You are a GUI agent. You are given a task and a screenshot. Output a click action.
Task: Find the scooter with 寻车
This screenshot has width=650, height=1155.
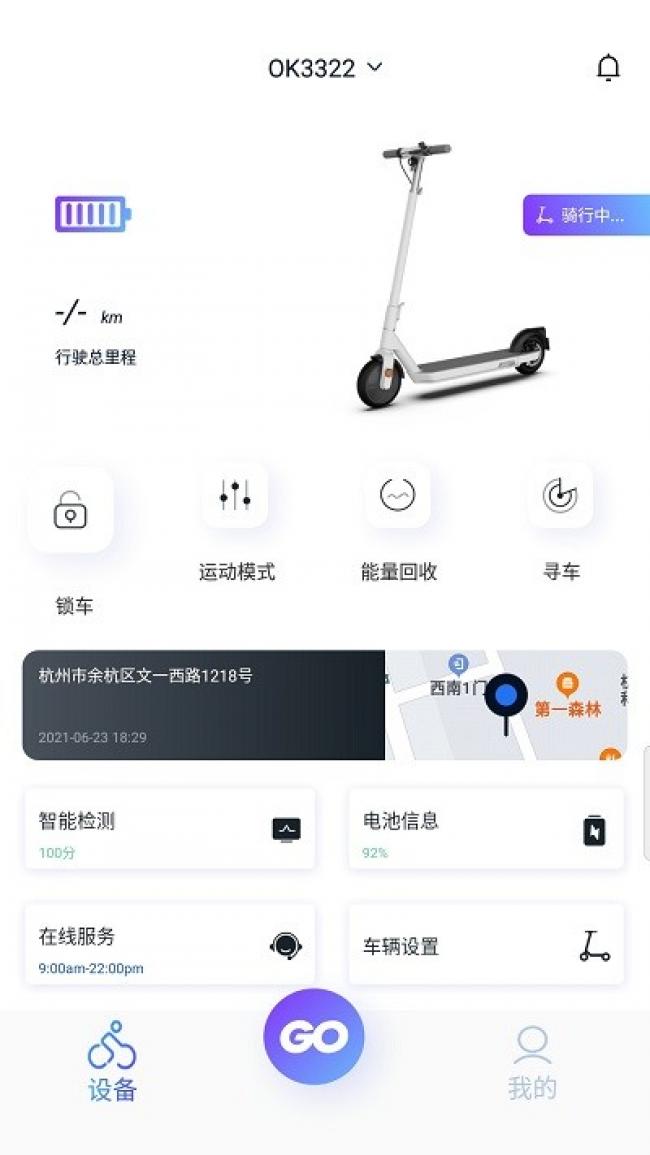pos(560,495)
